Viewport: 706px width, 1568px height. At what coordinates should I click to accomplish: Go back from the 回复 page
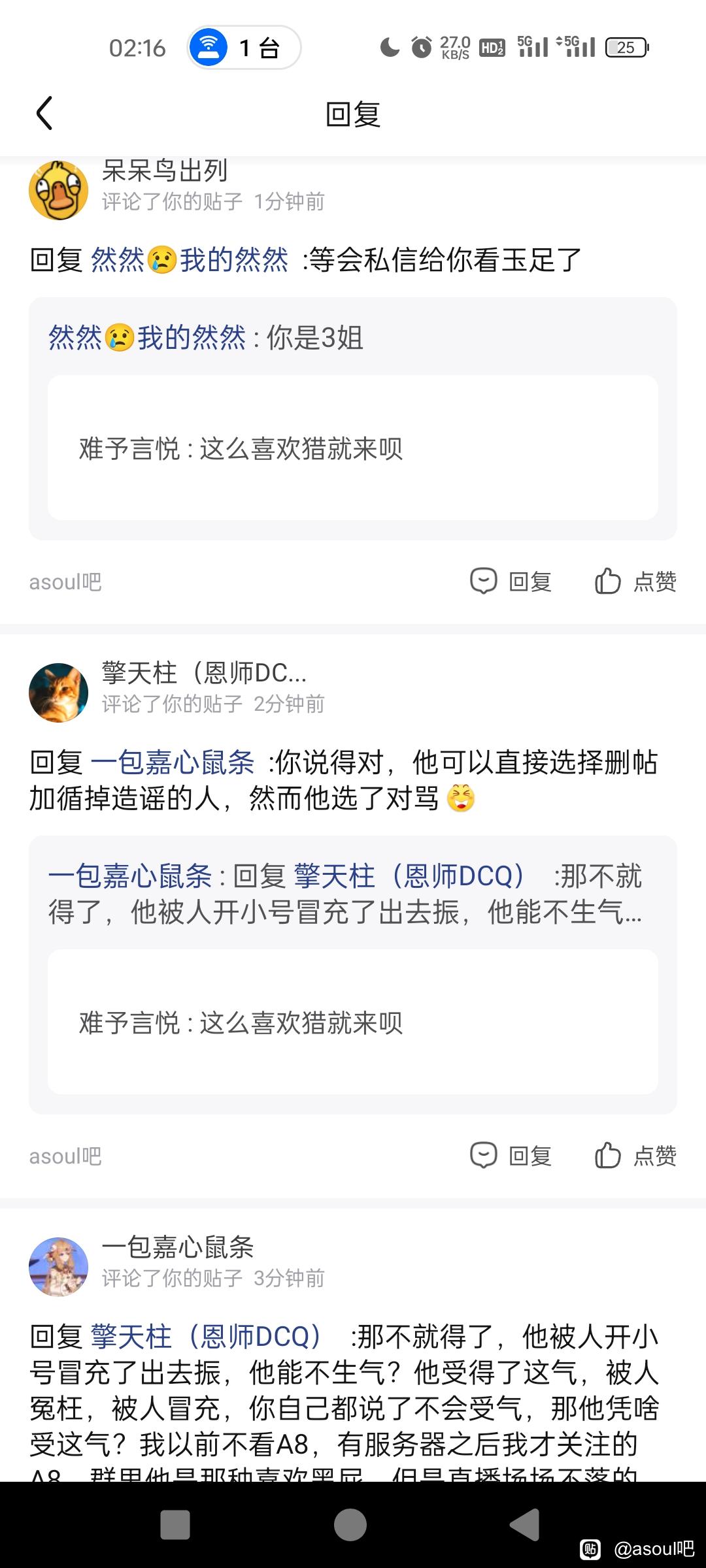(x=44, y=114)
